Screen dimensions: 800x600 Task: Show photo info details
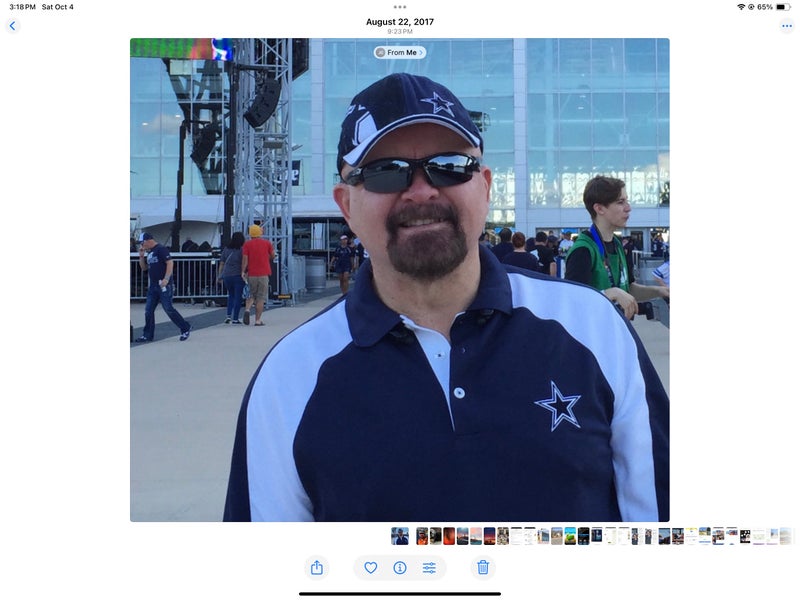coord(400,567)
